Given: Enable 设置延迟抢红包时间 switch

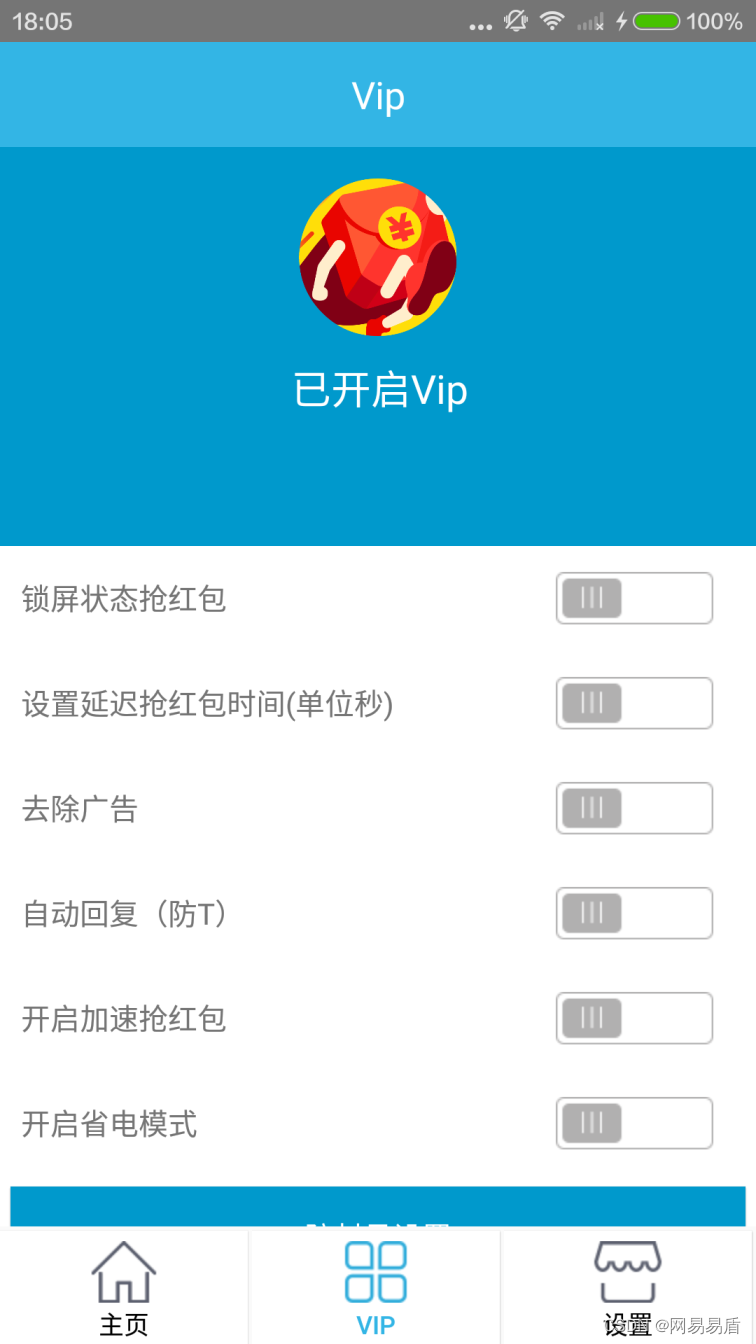Looking at the screenshot, I should 634,703.
